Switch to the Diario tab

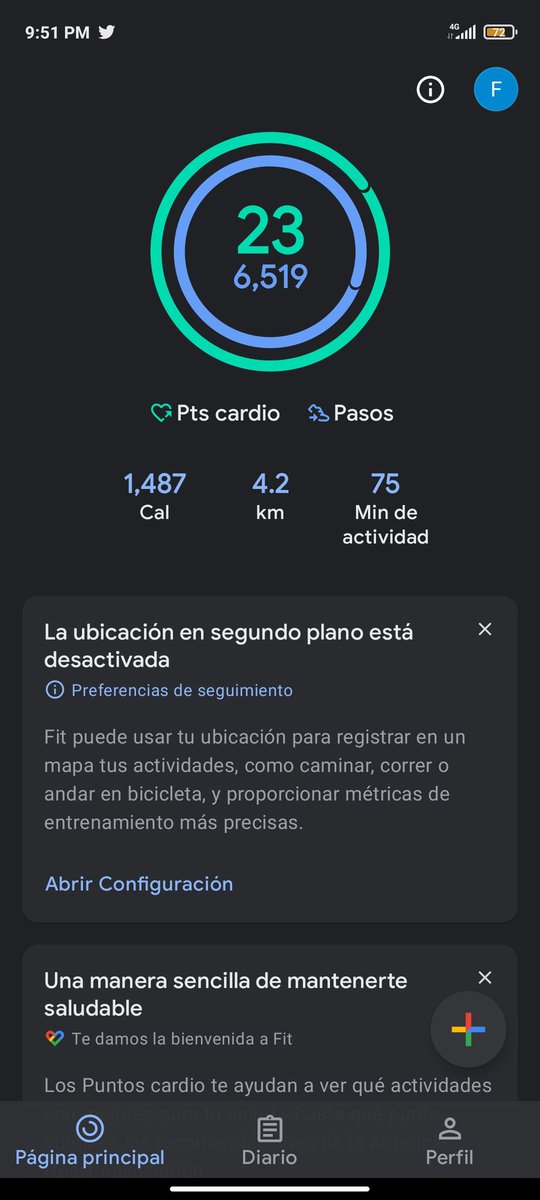(269, 1142)
